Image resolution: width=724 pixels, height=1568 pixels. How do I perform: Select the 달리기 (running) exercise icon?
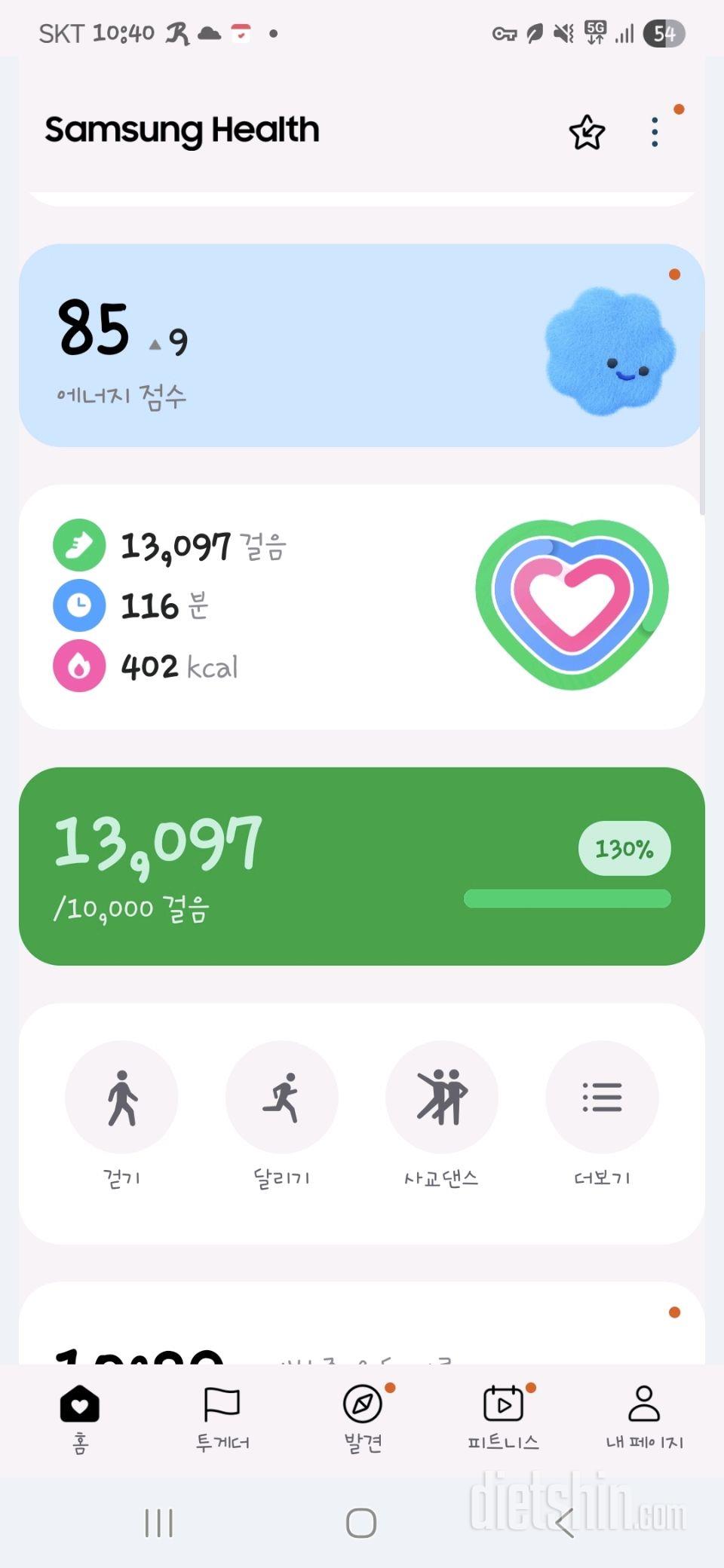tap(282, 1098)
